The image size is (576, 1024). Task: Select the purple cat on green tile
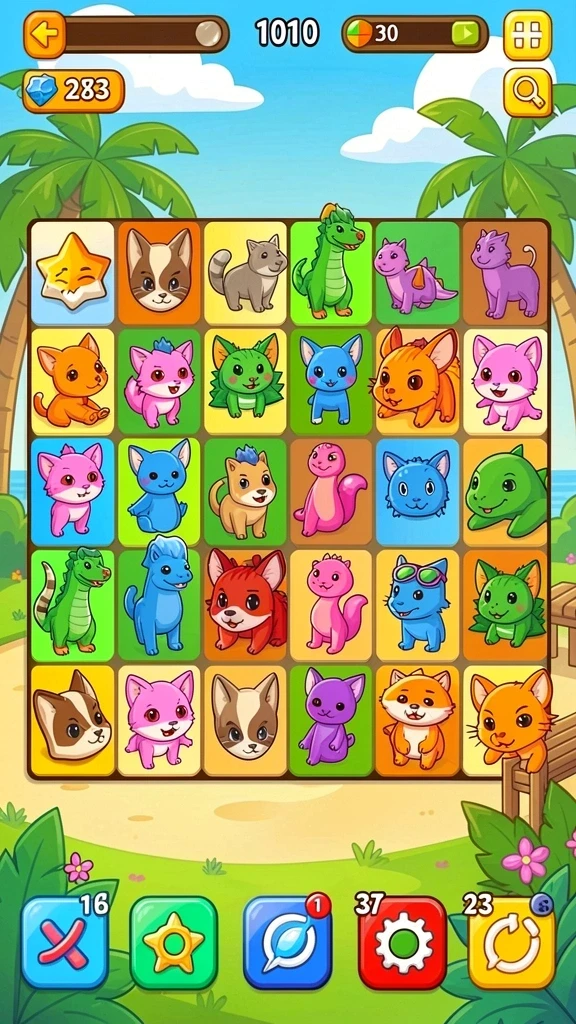[331, 720]
